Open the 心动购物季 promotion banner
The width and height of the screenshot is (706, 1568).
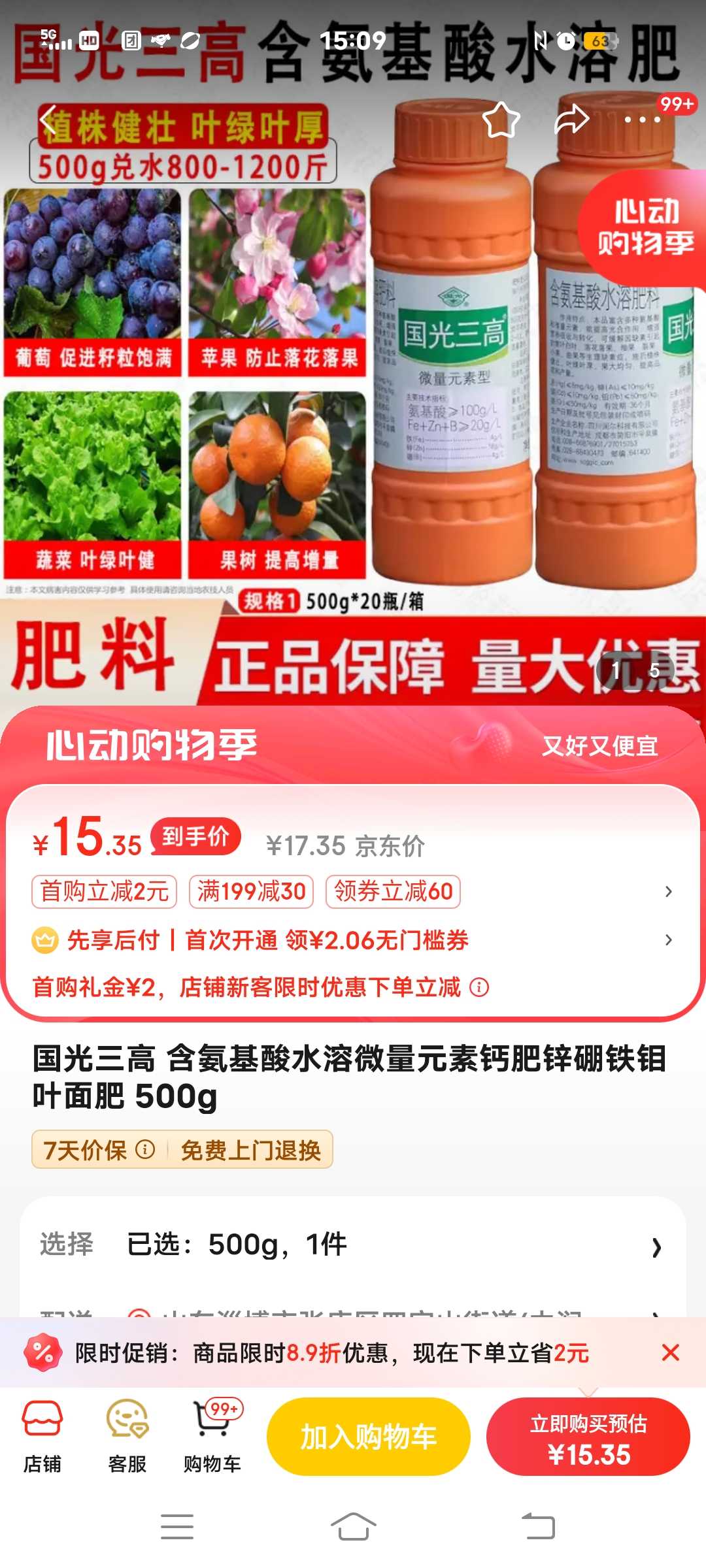(353, 745)
